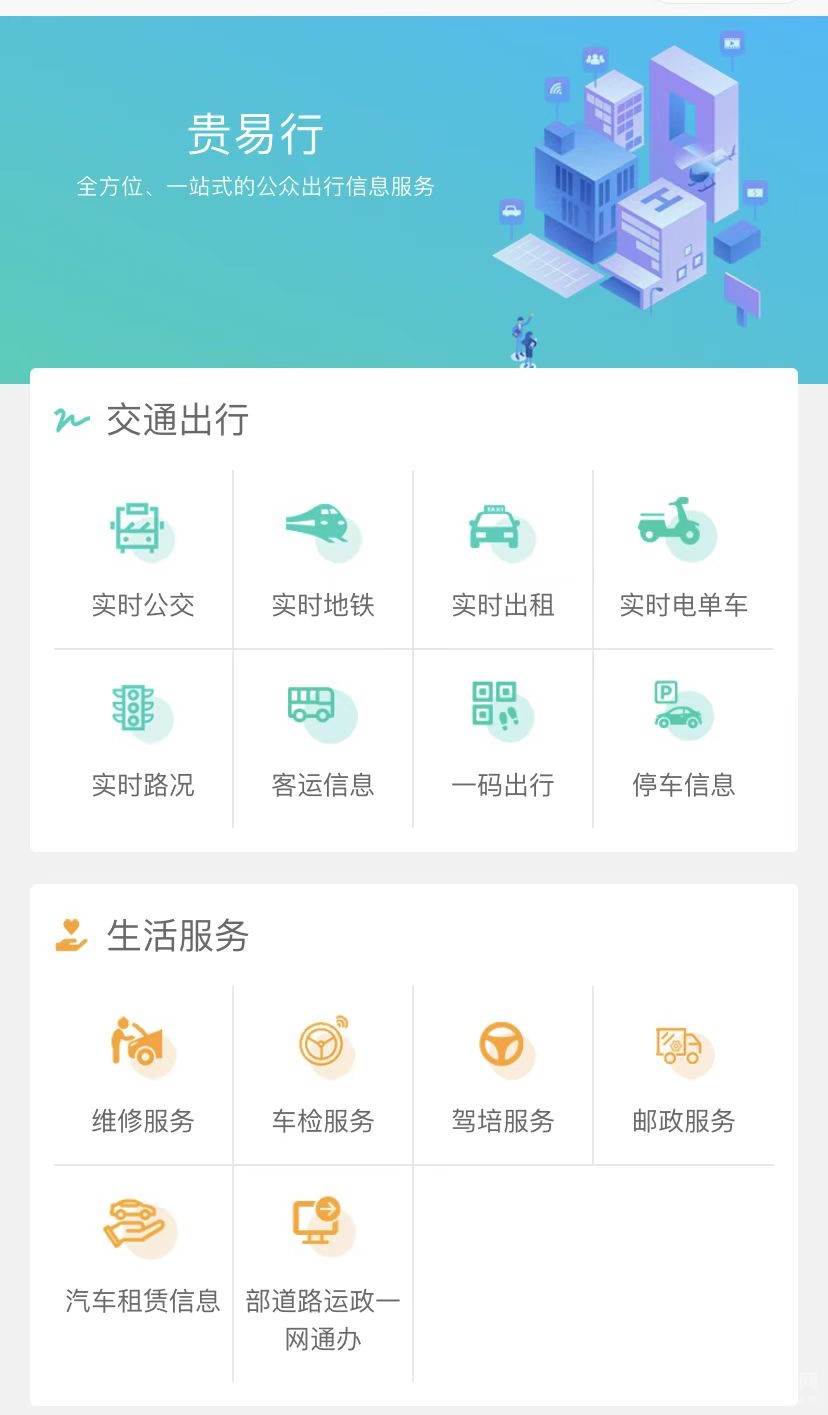Open 维修服务 repair service
828x1415 pixels.
coord(143,1074)
